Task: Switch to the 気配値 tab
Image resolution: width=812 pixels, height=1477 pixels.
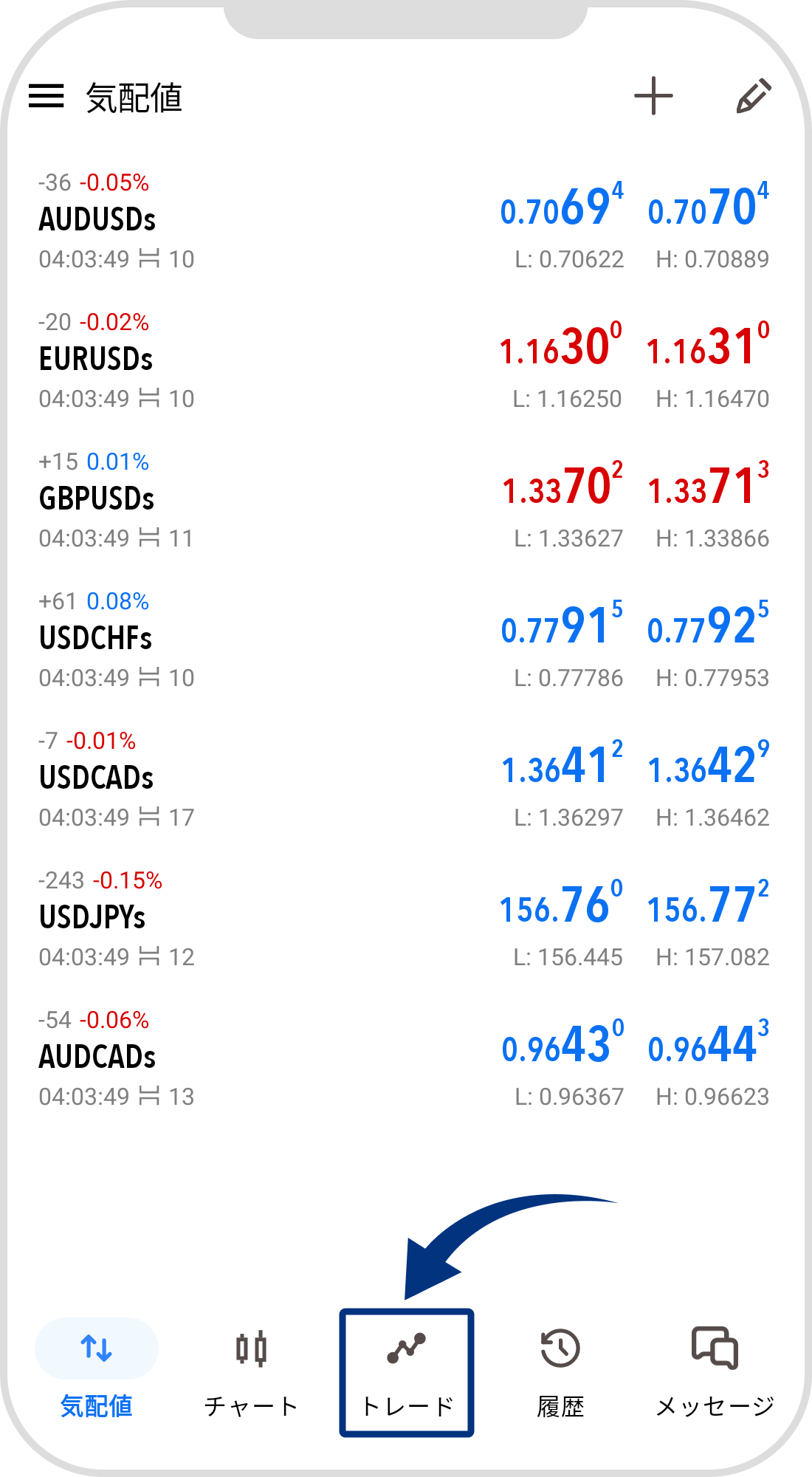Action: [x=97, y=1372]
